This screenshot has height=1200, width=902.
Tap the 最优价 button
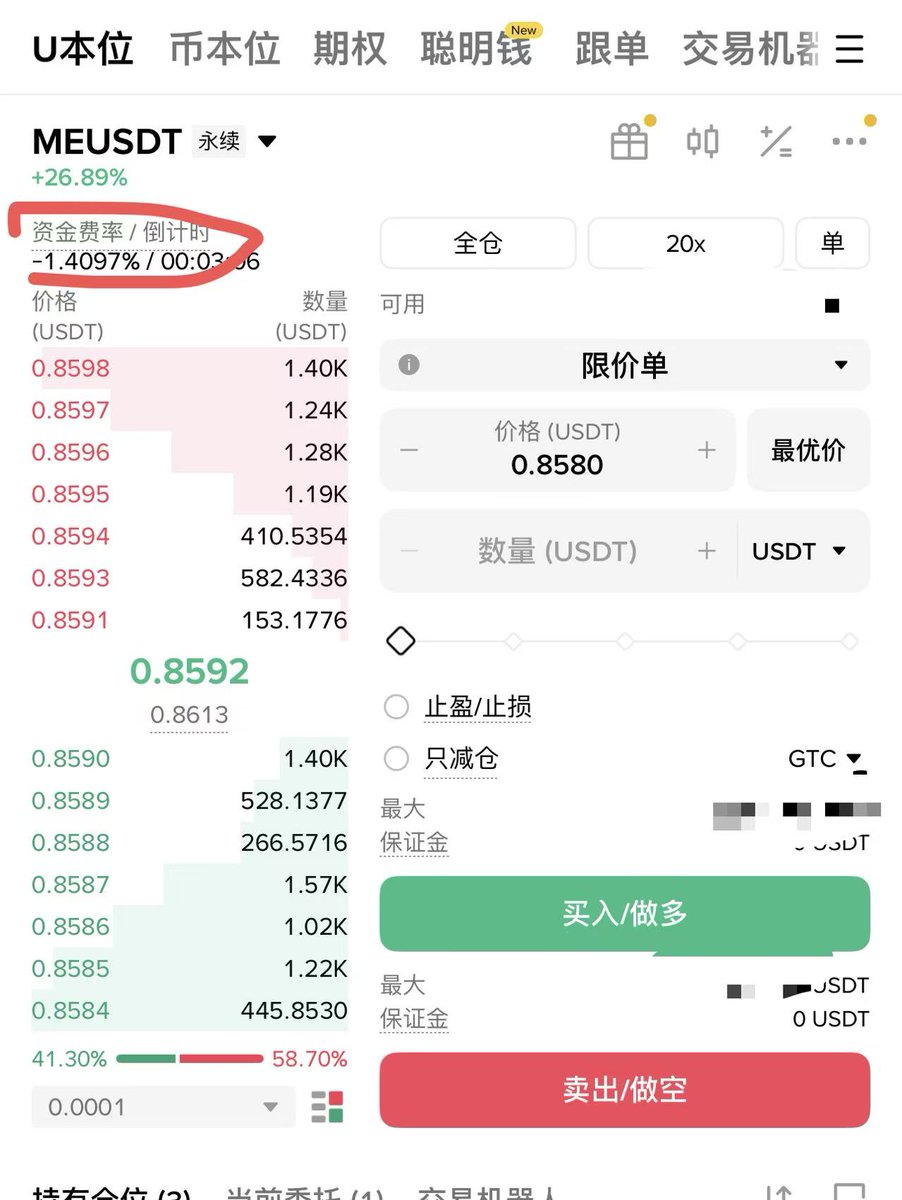[808, 450]
